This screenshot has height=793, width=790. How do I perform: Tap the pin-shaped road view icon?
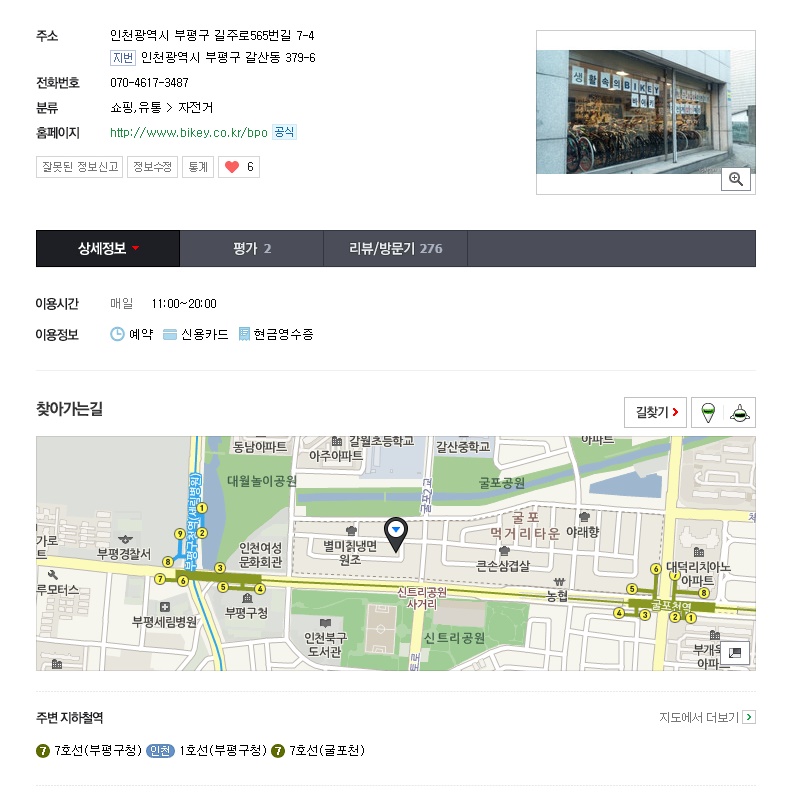[708, 412]
